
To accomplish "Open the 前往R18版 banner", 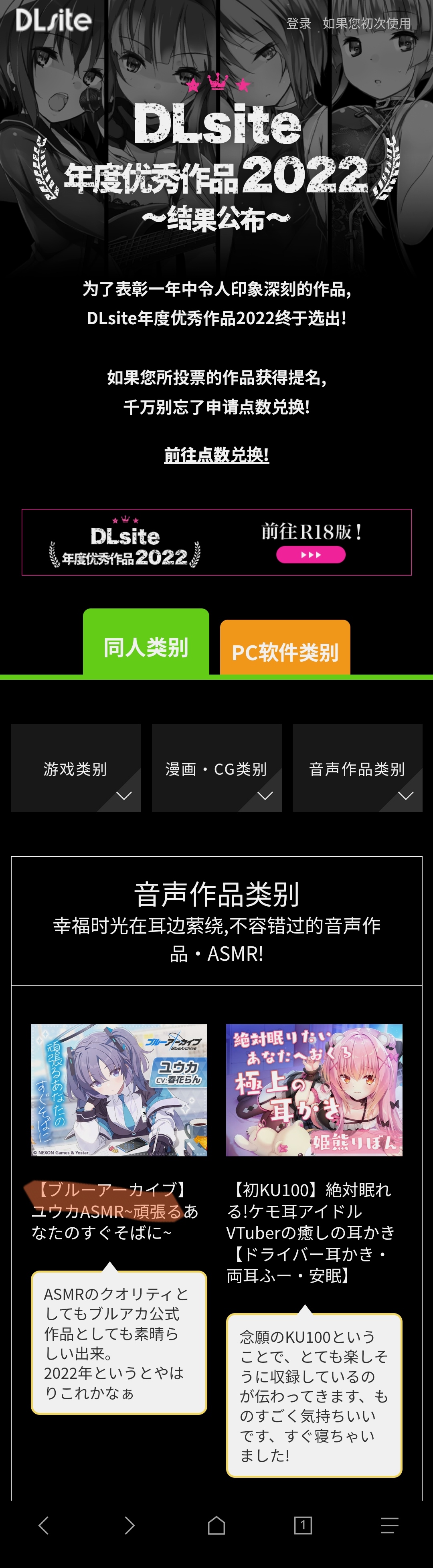I will (216, 542).
